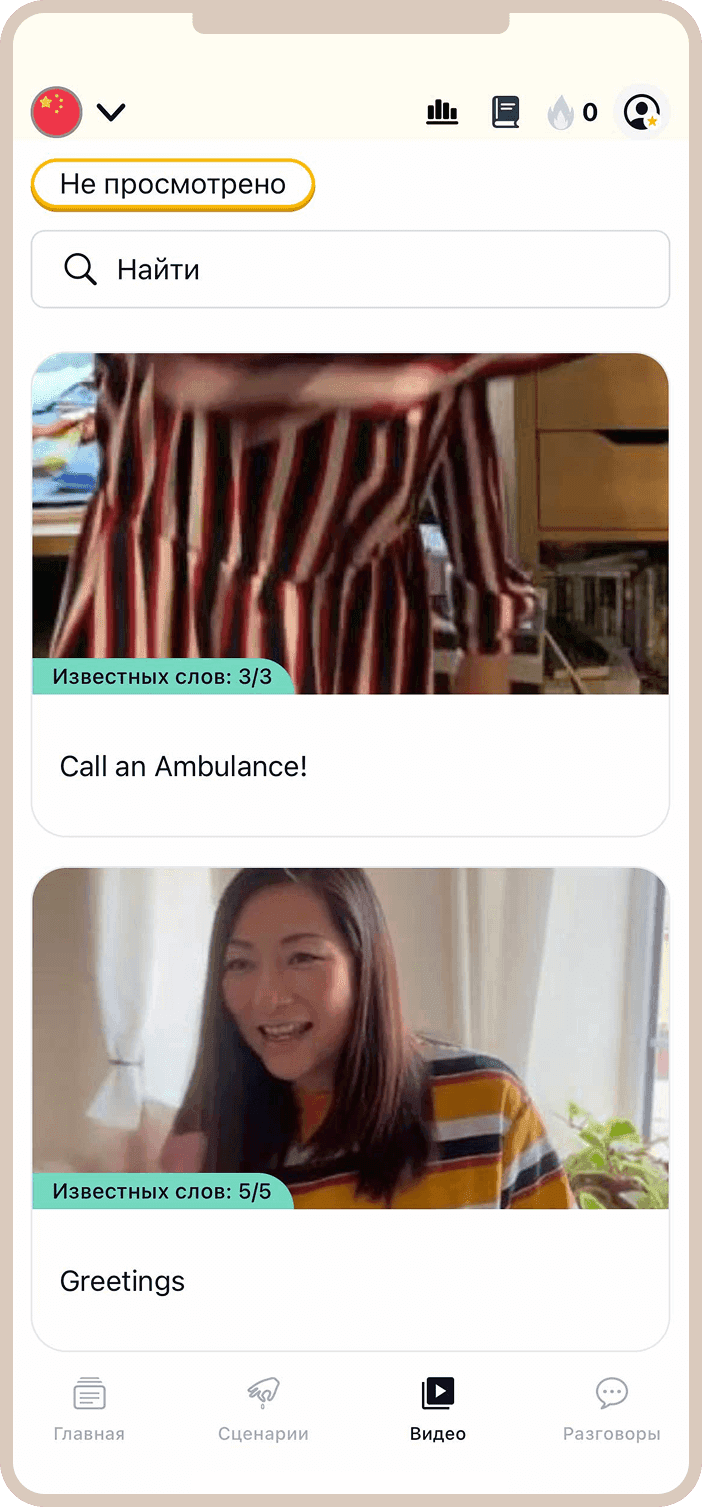This screenshot has height=1507, width=702.
Task: Tap the "Найти" search field
Action: pyautogui.click(x=350, y=269)
